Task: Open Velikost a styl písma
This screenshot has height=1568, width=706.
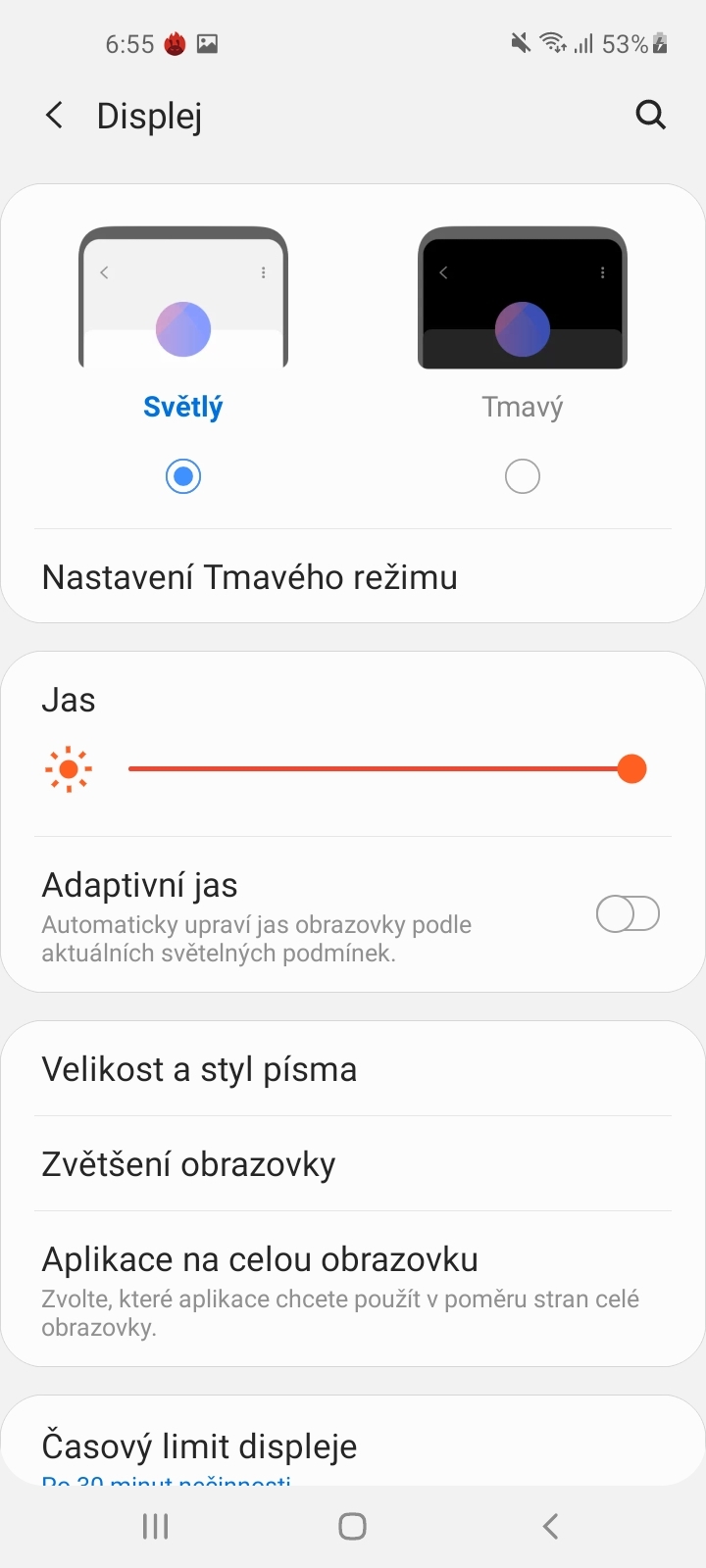Action: pyautogui.click(x=200, y=1069)
